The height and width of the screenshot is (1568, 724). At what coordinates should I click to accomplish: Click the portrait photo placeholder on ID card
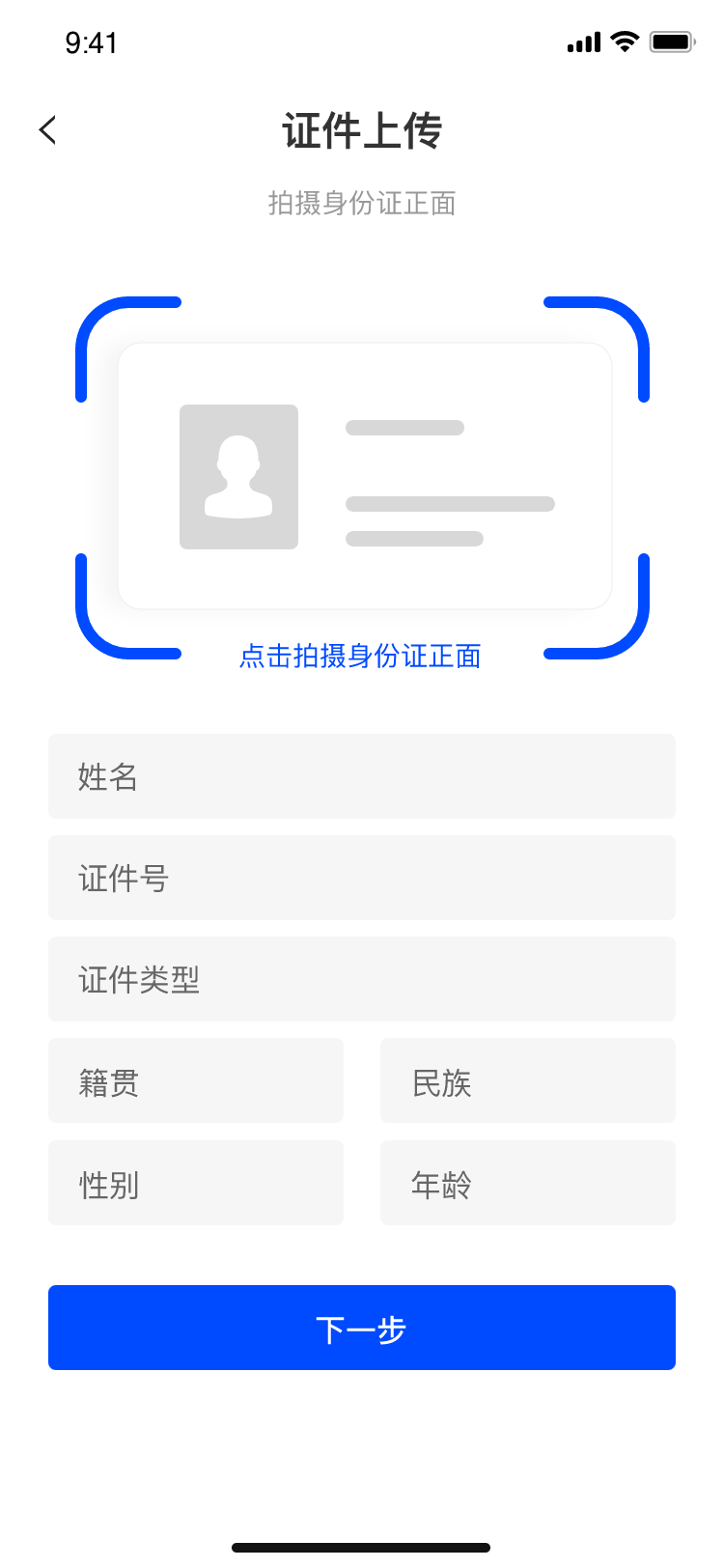click(x=238, y=476)
